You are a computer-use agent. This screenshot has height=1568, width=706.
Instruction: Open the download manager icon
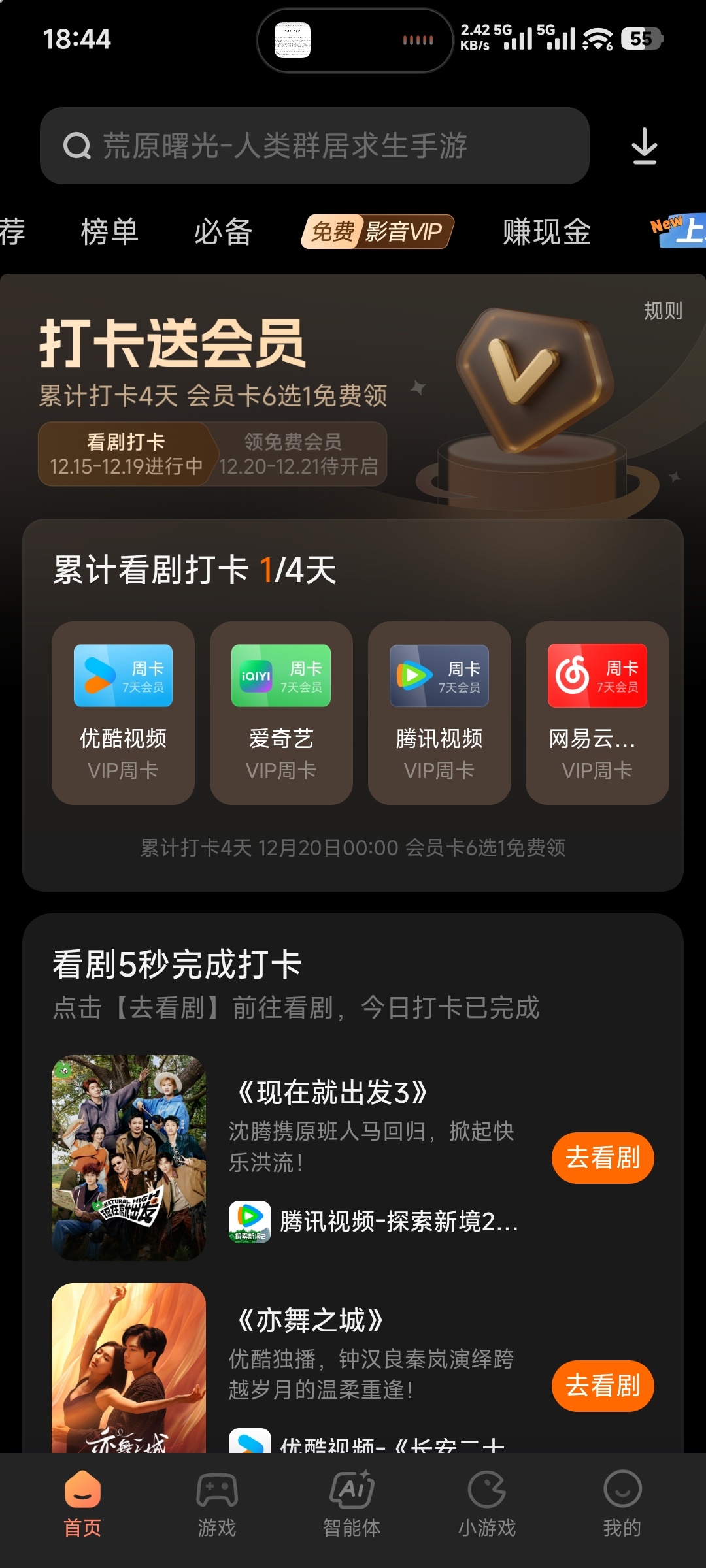(644, 146)
